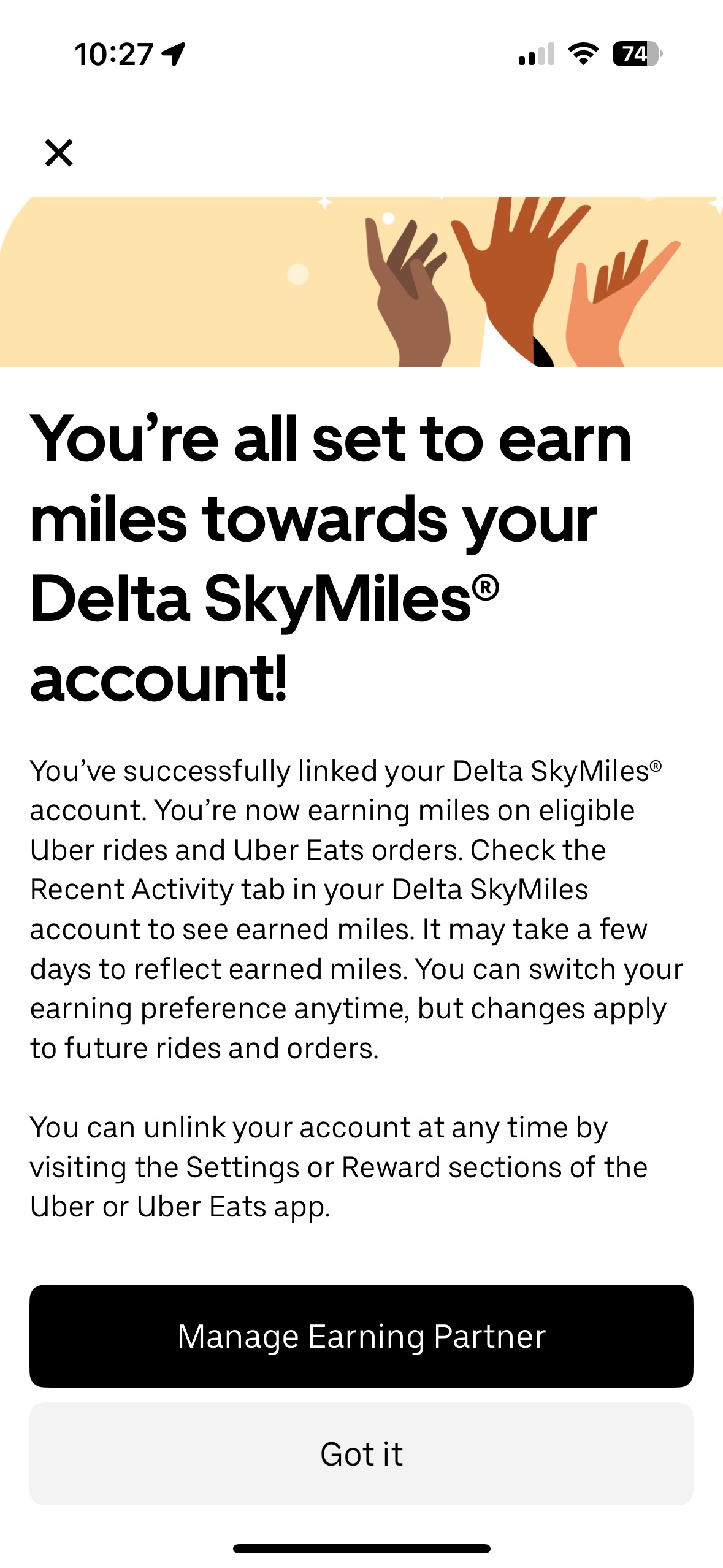Image resolution: width=723 pixels, height=1568 pixels.
Task: Open Manage Earning Partner
Action: coord(361,1335)
